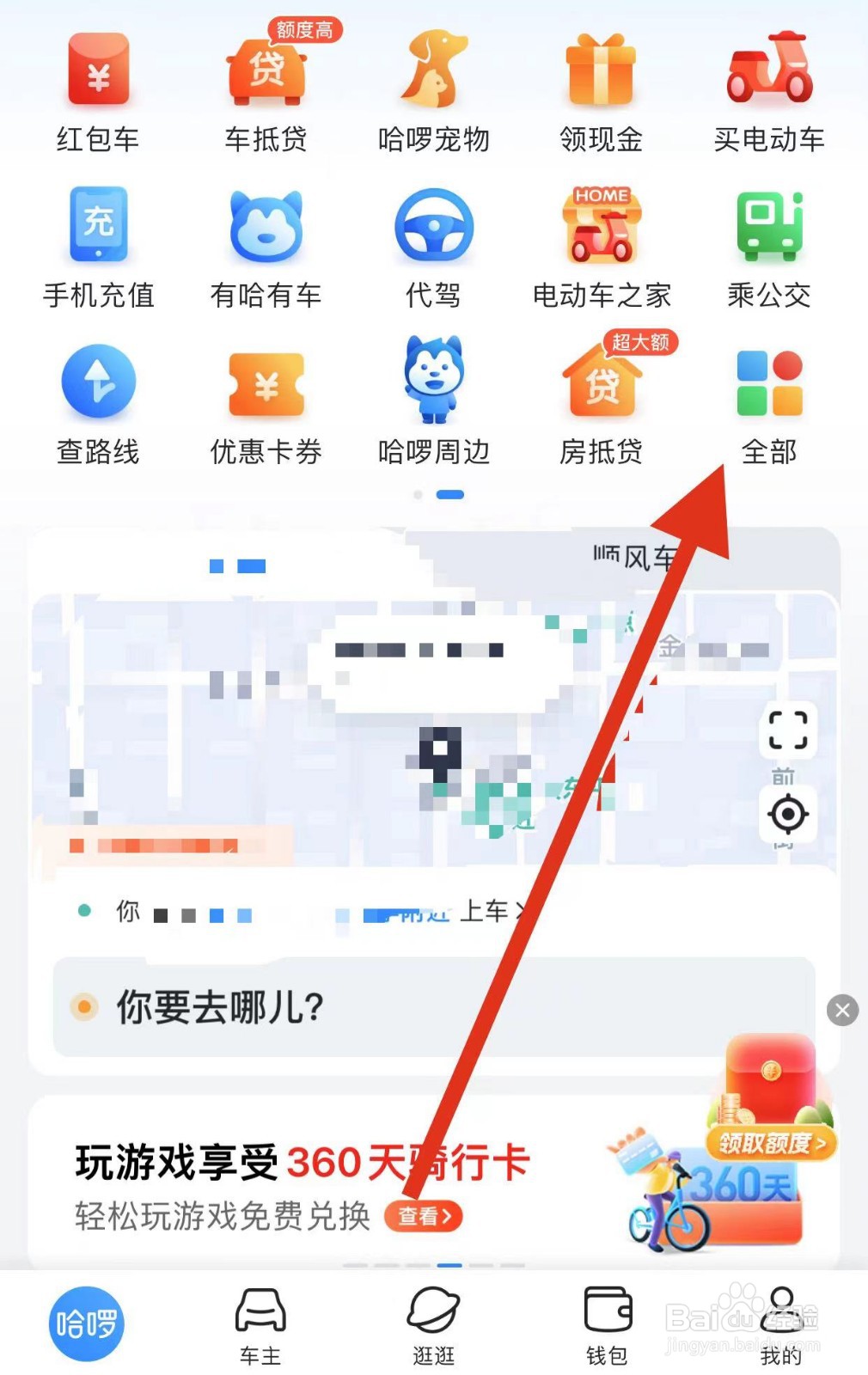This screenshot has width=868, height=1375.
Task: Open 优惠卡券 coupons
Action: 266,384
